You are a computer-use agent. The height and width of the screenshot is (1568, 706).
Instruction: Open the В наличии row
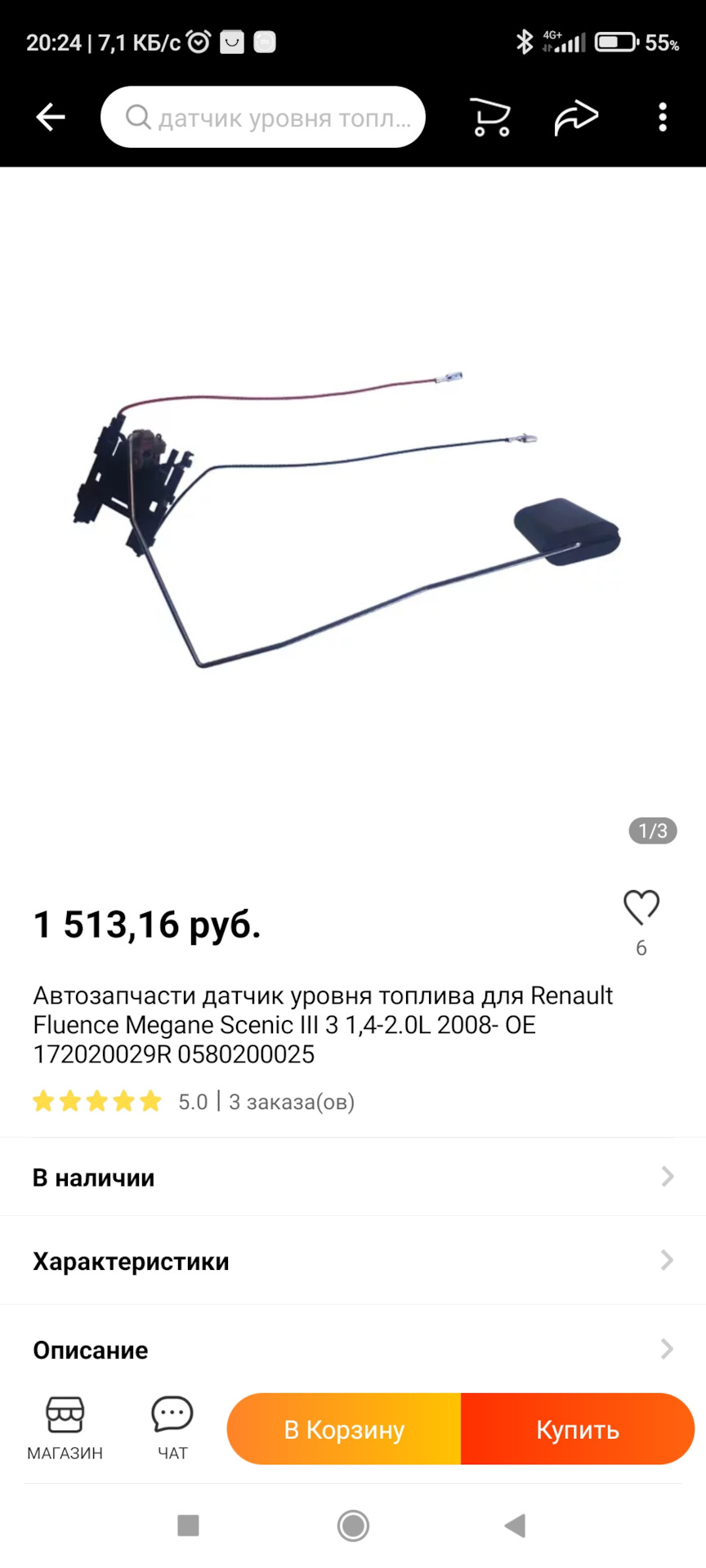point(353,1177)
